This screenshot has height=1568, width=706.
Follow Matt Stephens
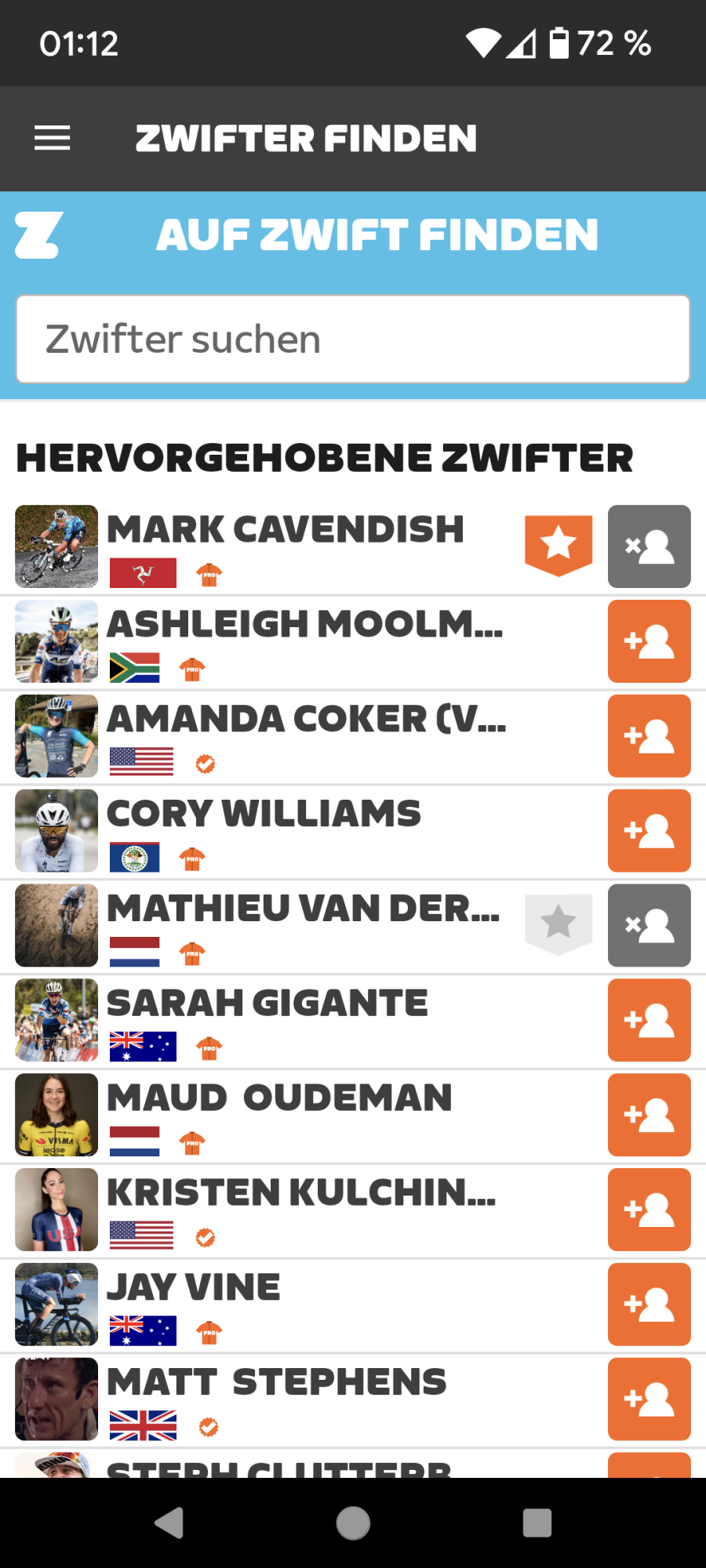[649, 1400]
